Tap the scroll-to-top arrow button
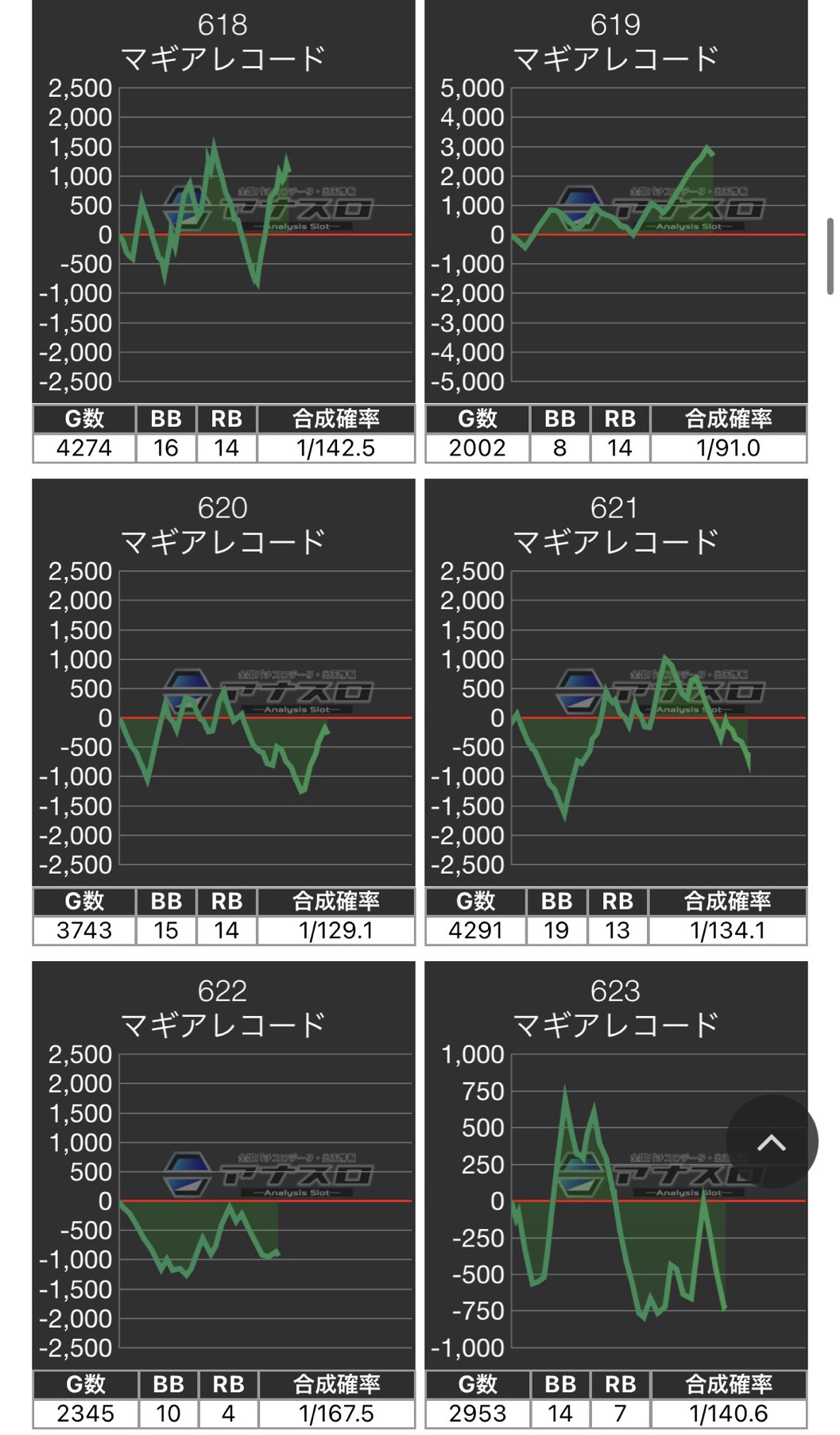 click(771, 1142)
